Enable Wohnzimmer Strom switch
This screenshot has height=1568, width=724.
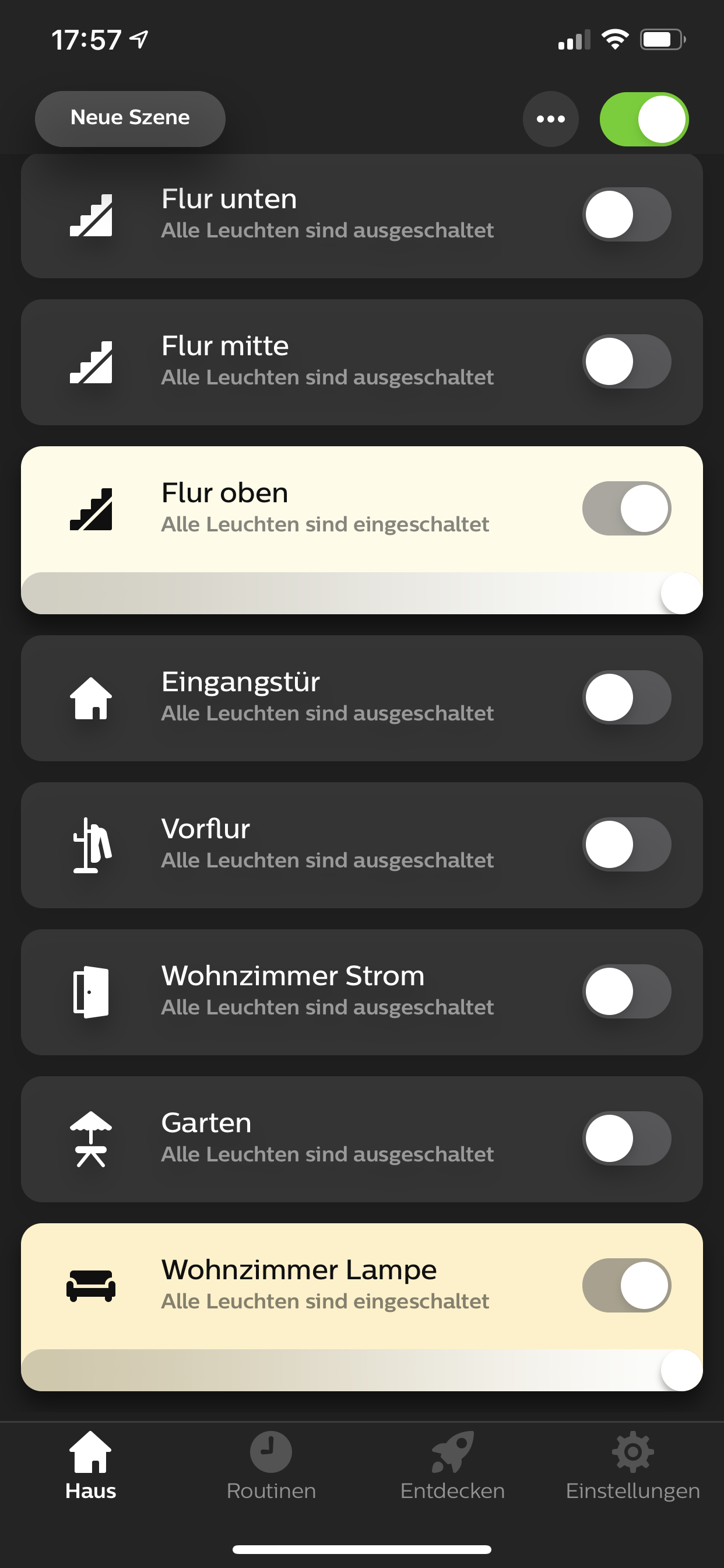click(626, 992)
